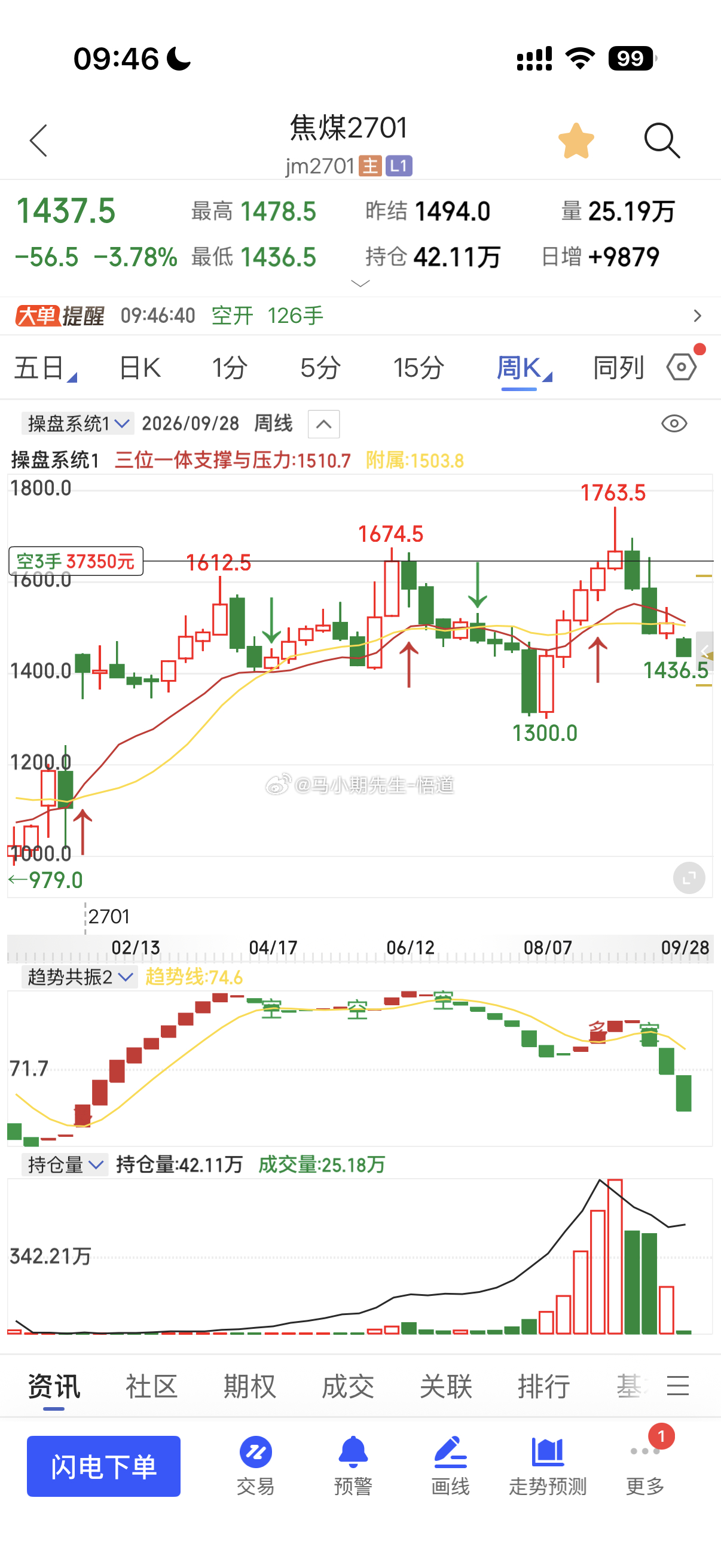Switch to the 15分 chart tab
This screenshot has width=721, height=1568.
(x=418, y=368)
